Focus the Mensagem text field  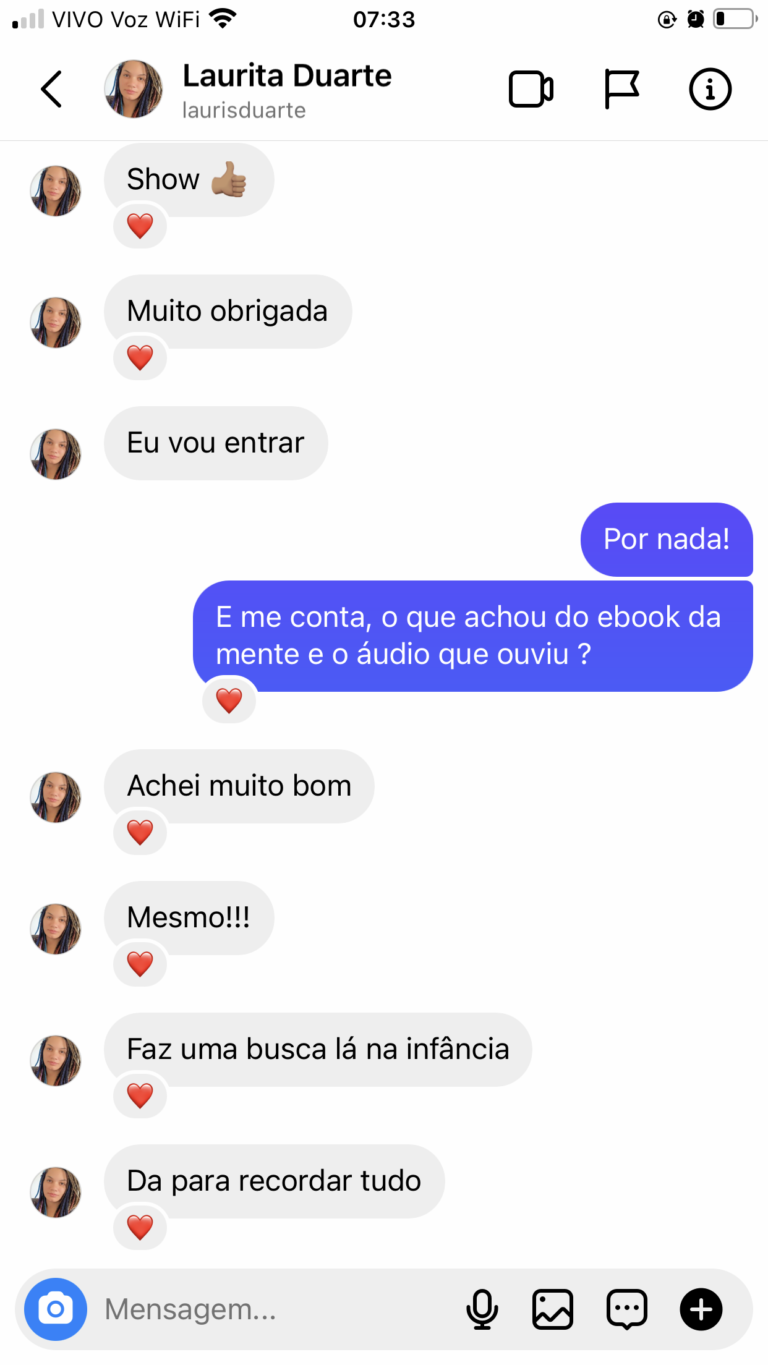[x=270, y=1309]
